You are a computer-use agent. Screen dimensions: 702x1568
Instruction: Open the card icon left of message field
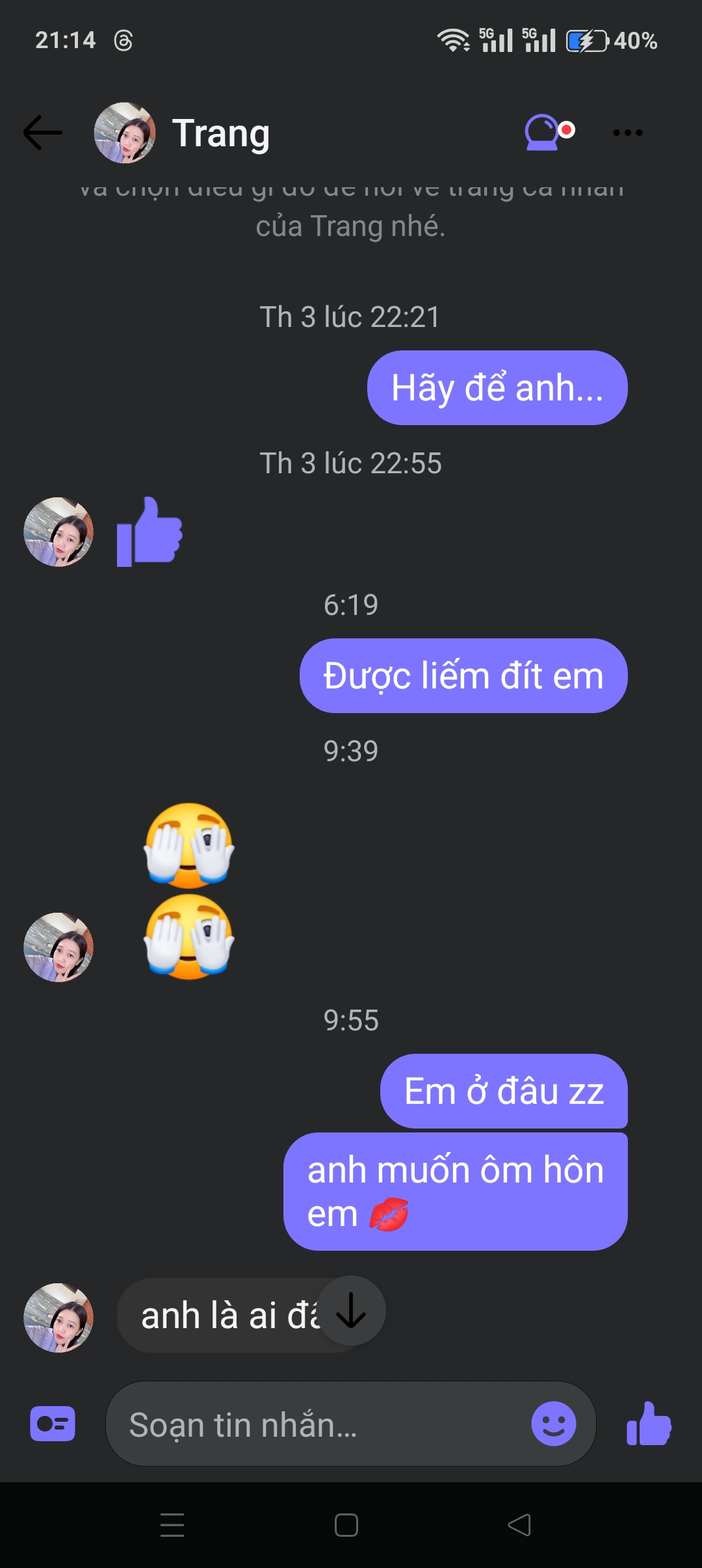(x=53, y=1424)
